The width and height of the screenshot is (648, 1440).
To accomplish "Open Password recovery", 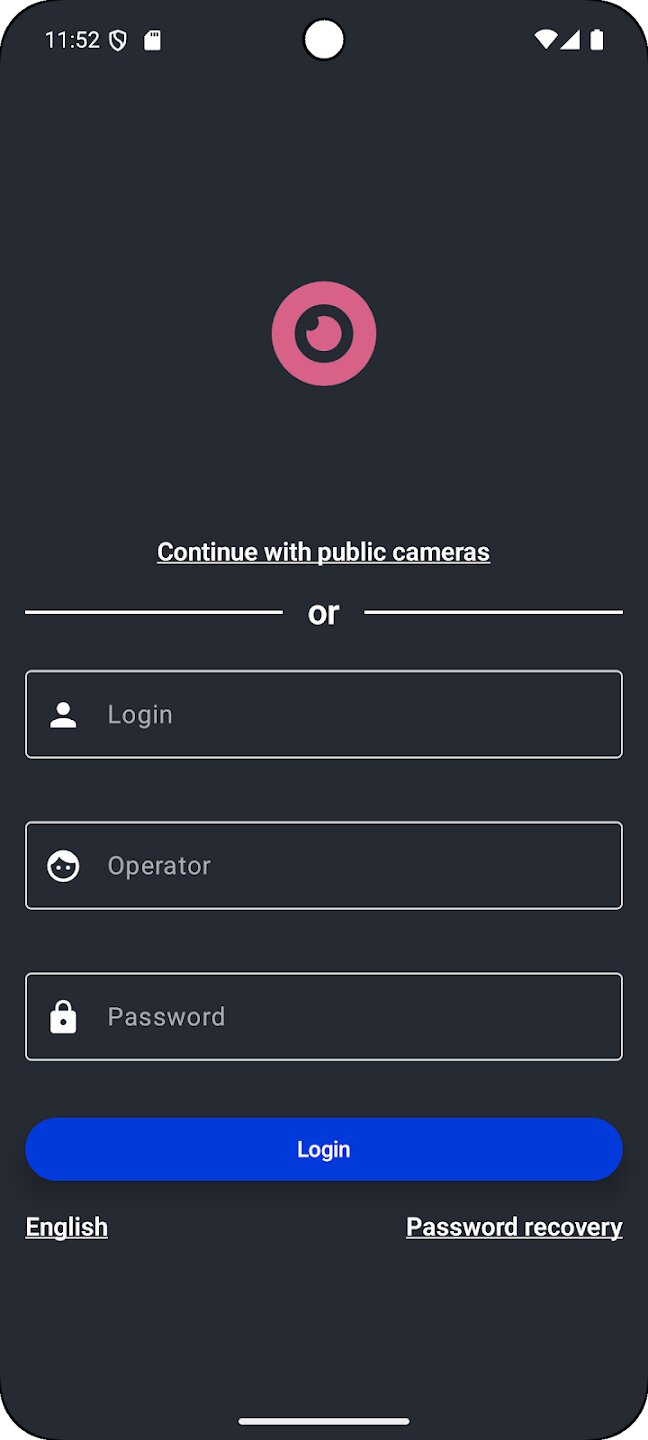I will click(x=514, y=1227).
